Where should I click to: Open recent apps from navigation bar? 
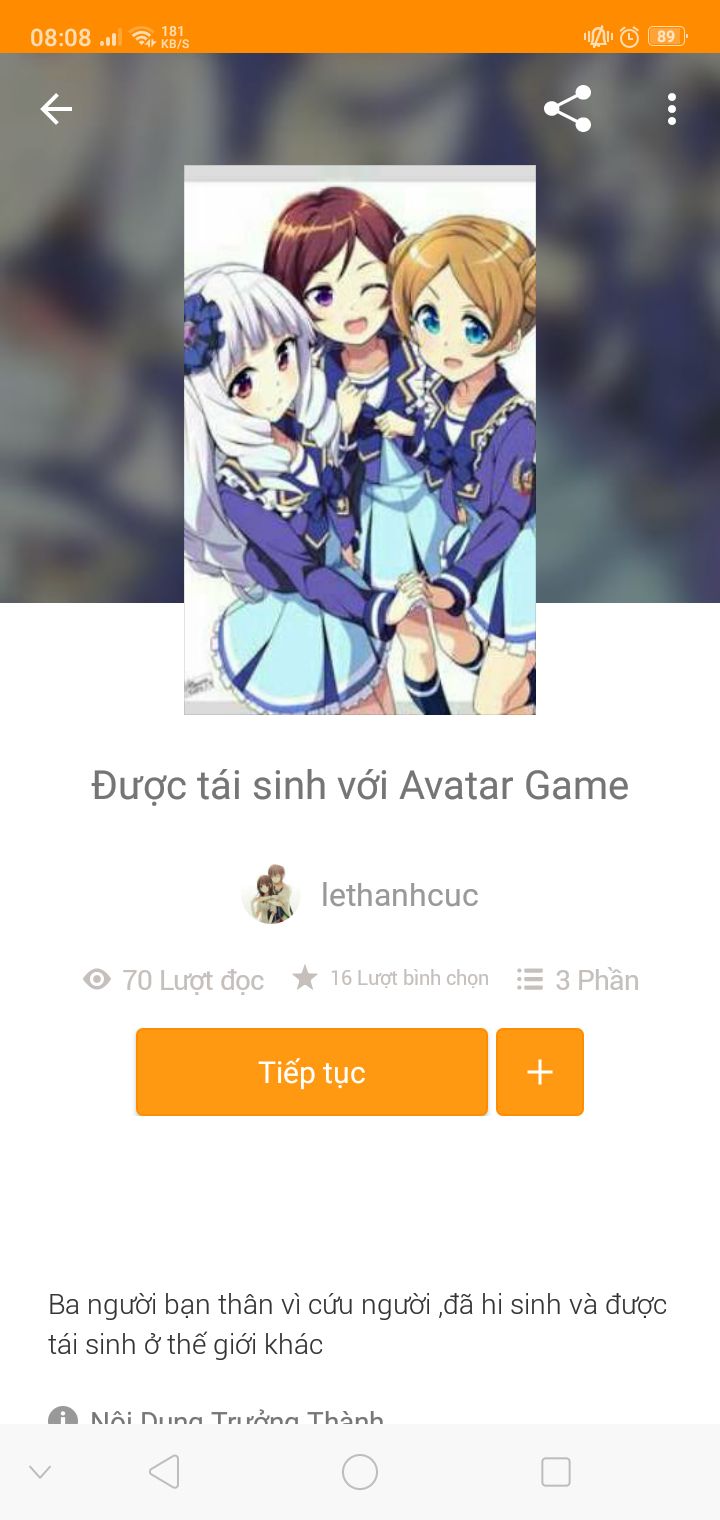point(555,1472)
